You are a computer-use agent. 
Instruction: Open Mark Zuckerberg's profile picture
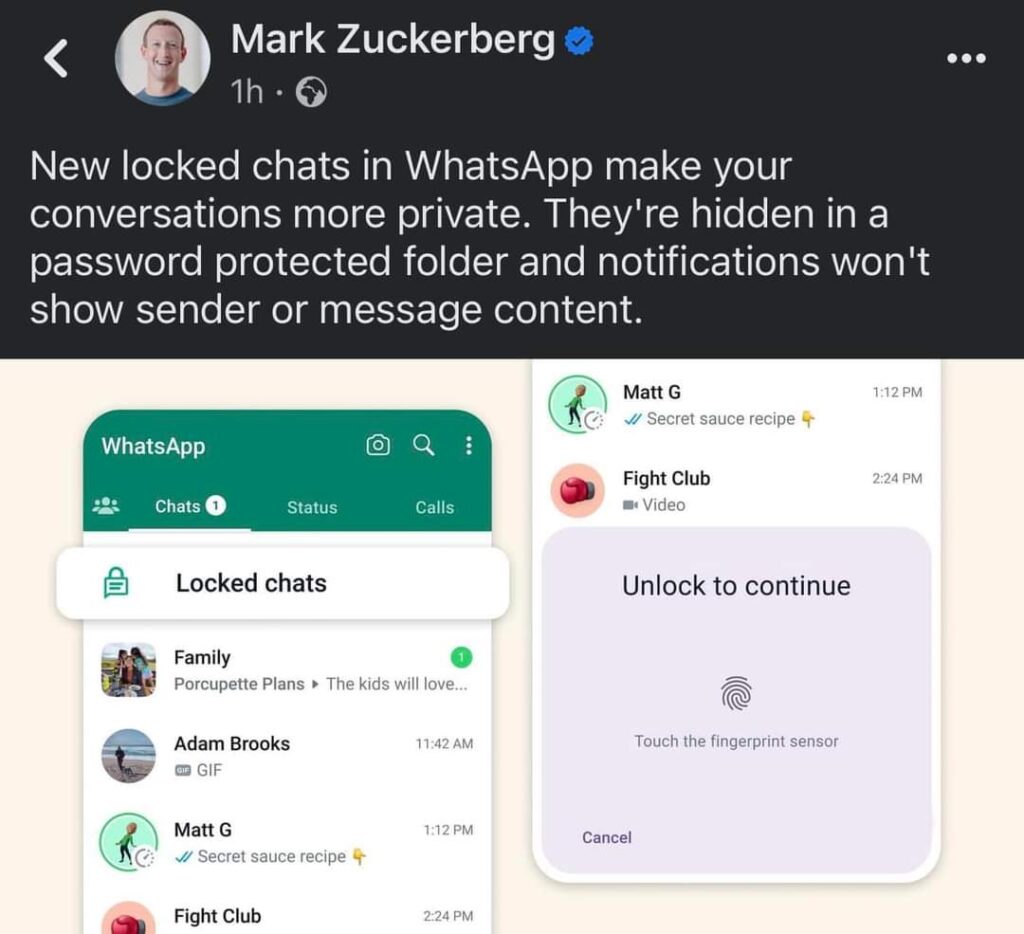pyautogui.click(x=163, y=59)
